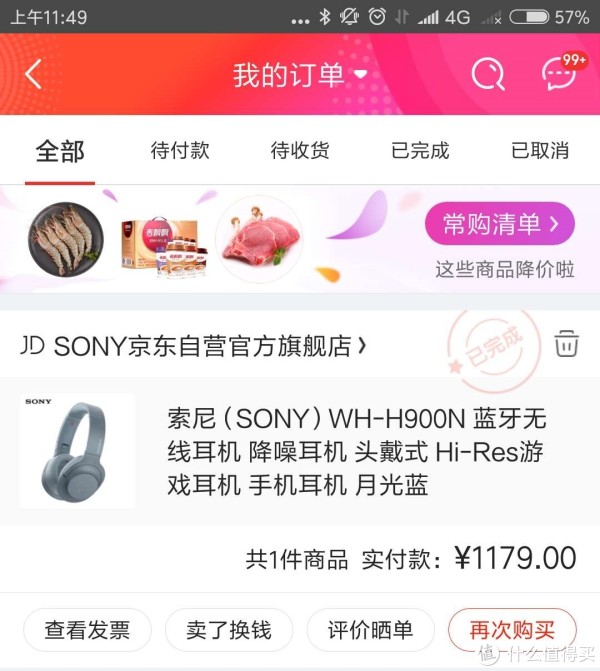Viewport: 600px width, 671px height.
Task: Open messages bubble with 99+ badge
Action: click(559, 74)
